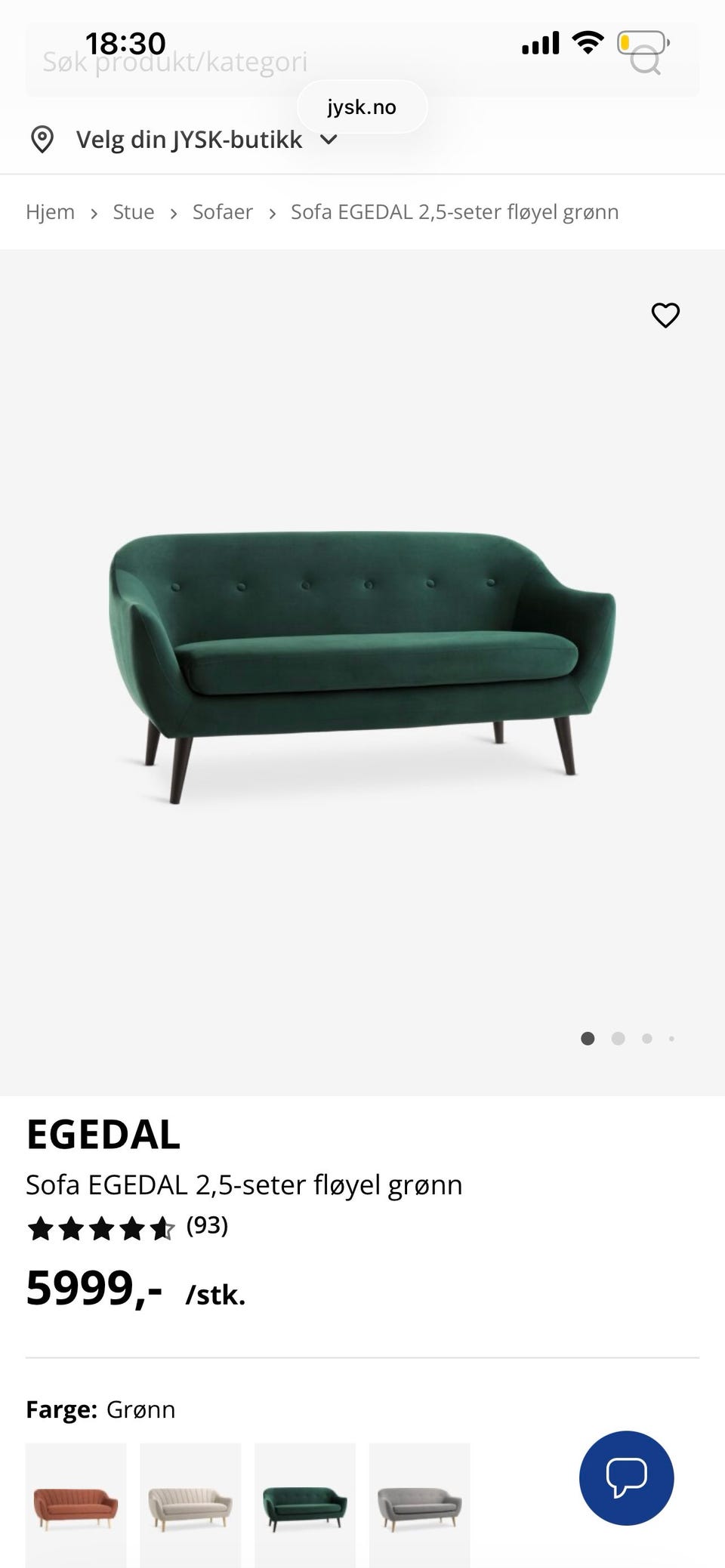This screenshot has height=1568, width=725.
Task: Select the orange sofa color
Action: tap(76, 1505)
